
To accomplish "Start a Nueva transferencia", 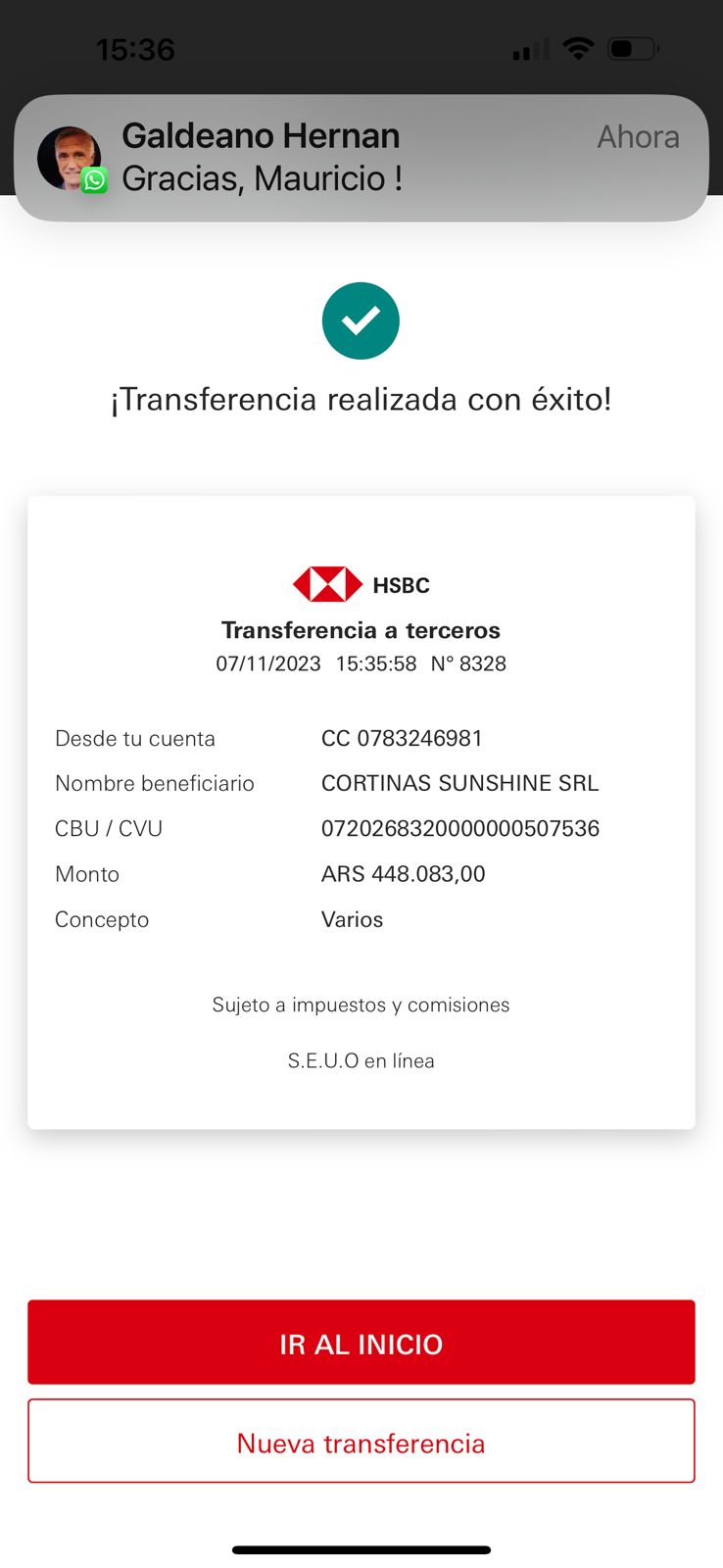I will (x=361, y=1443).
